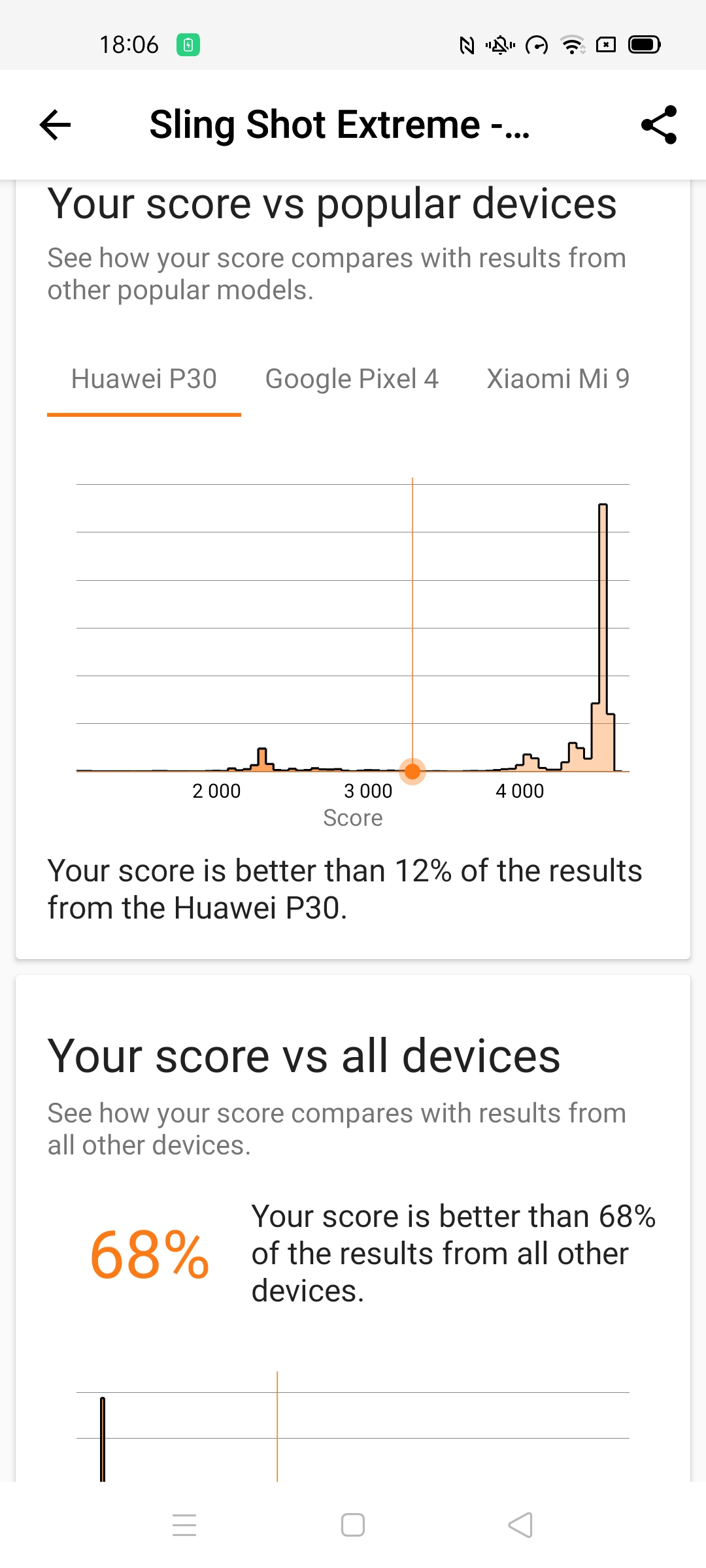Open recent apps from the navigation bar
706x1568 pixels.
click(184, 1525)
